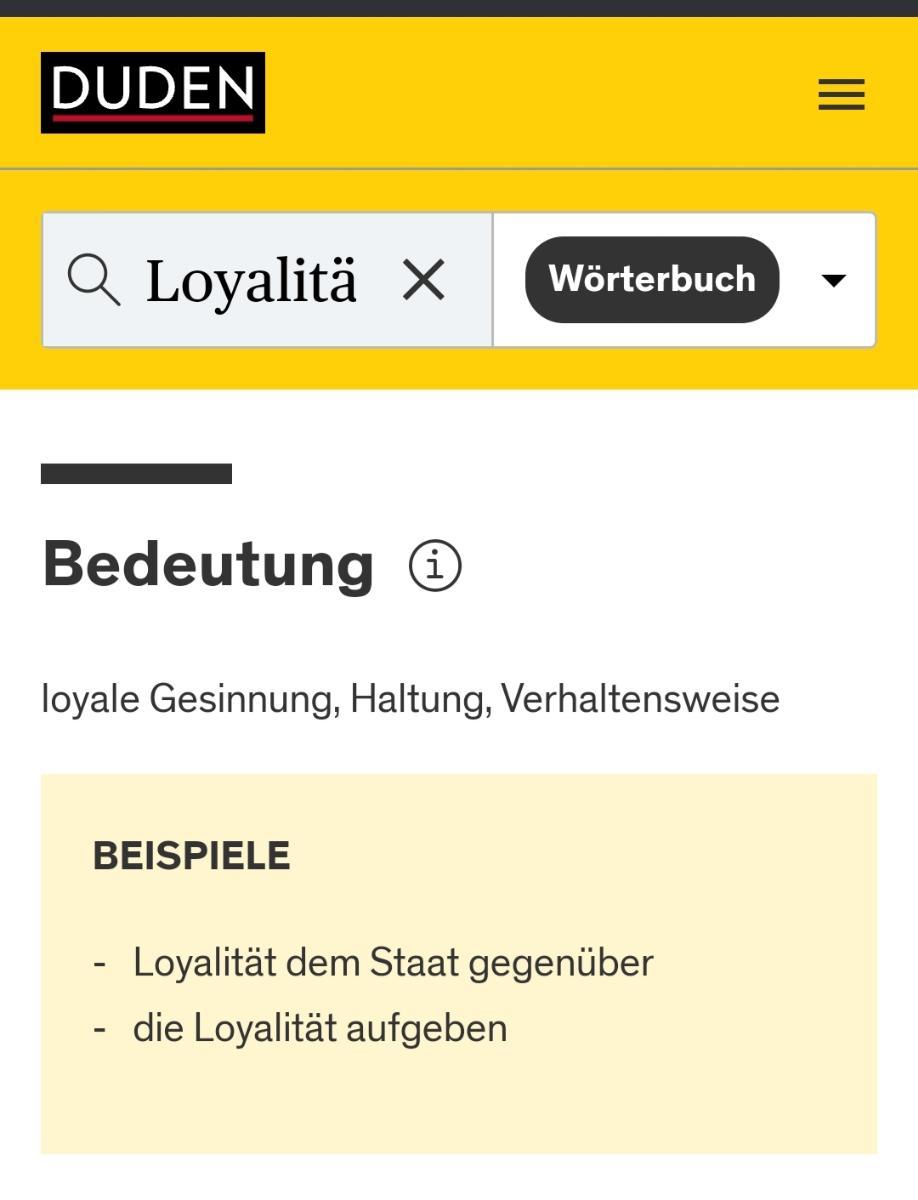Open the info icon next to Bedeutung
This screenshot has height=1200, width=918.
(435, 566)
